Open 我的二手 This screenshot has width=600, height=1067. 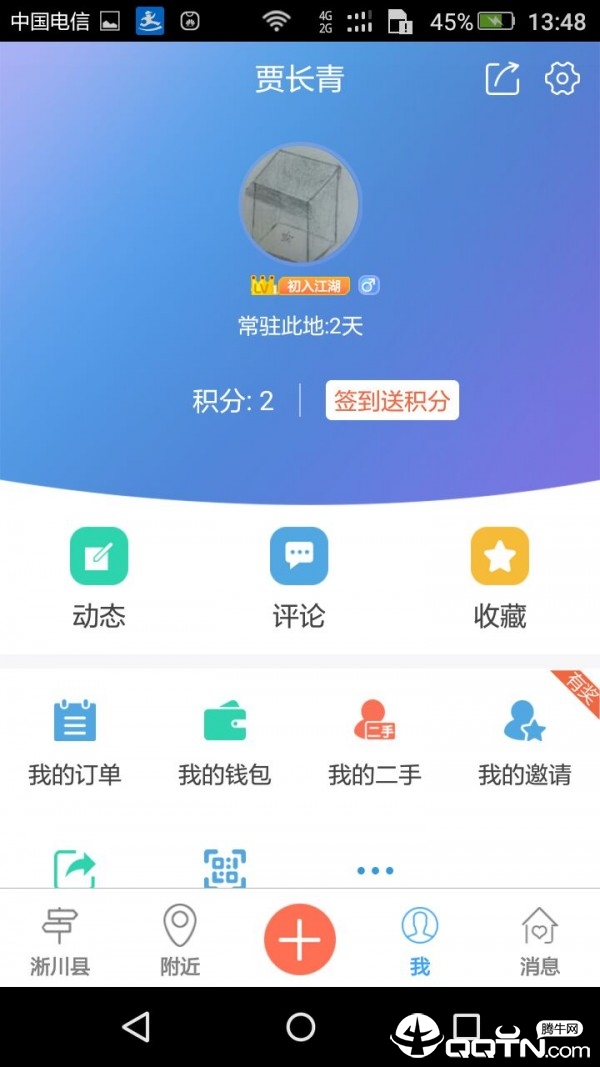375,741
